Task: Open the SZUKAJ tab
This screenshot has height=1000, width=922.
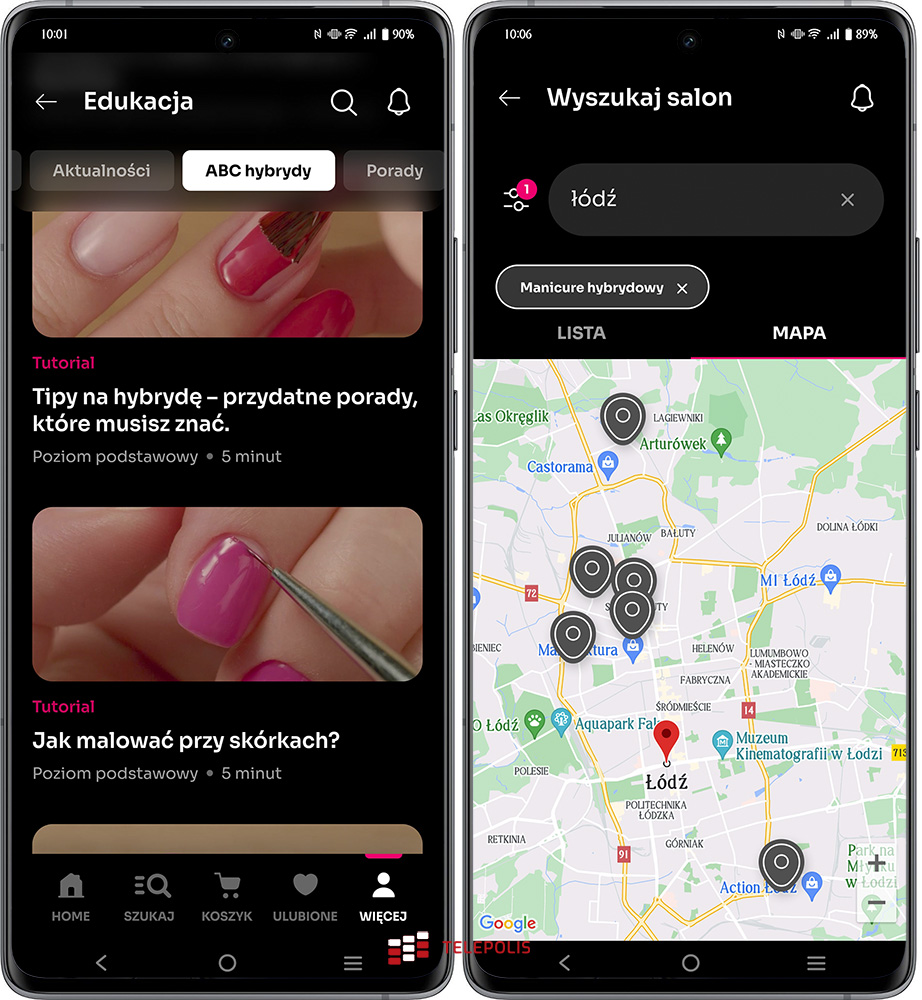Action: pyautogui.click(x=149, y=896)
